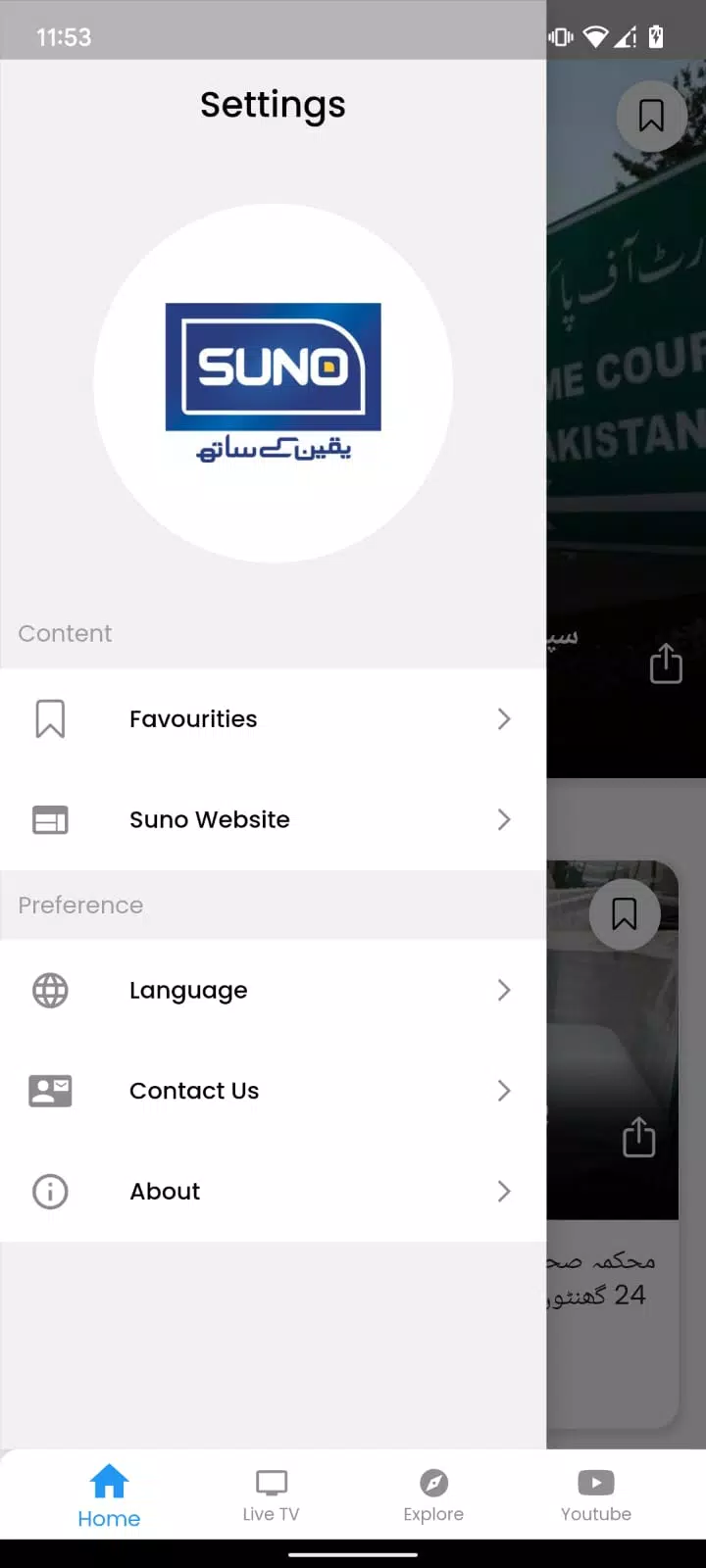The image size is (706, 1568).
Task: Tap the Suno profile logo image
Action: pos(273,382)
